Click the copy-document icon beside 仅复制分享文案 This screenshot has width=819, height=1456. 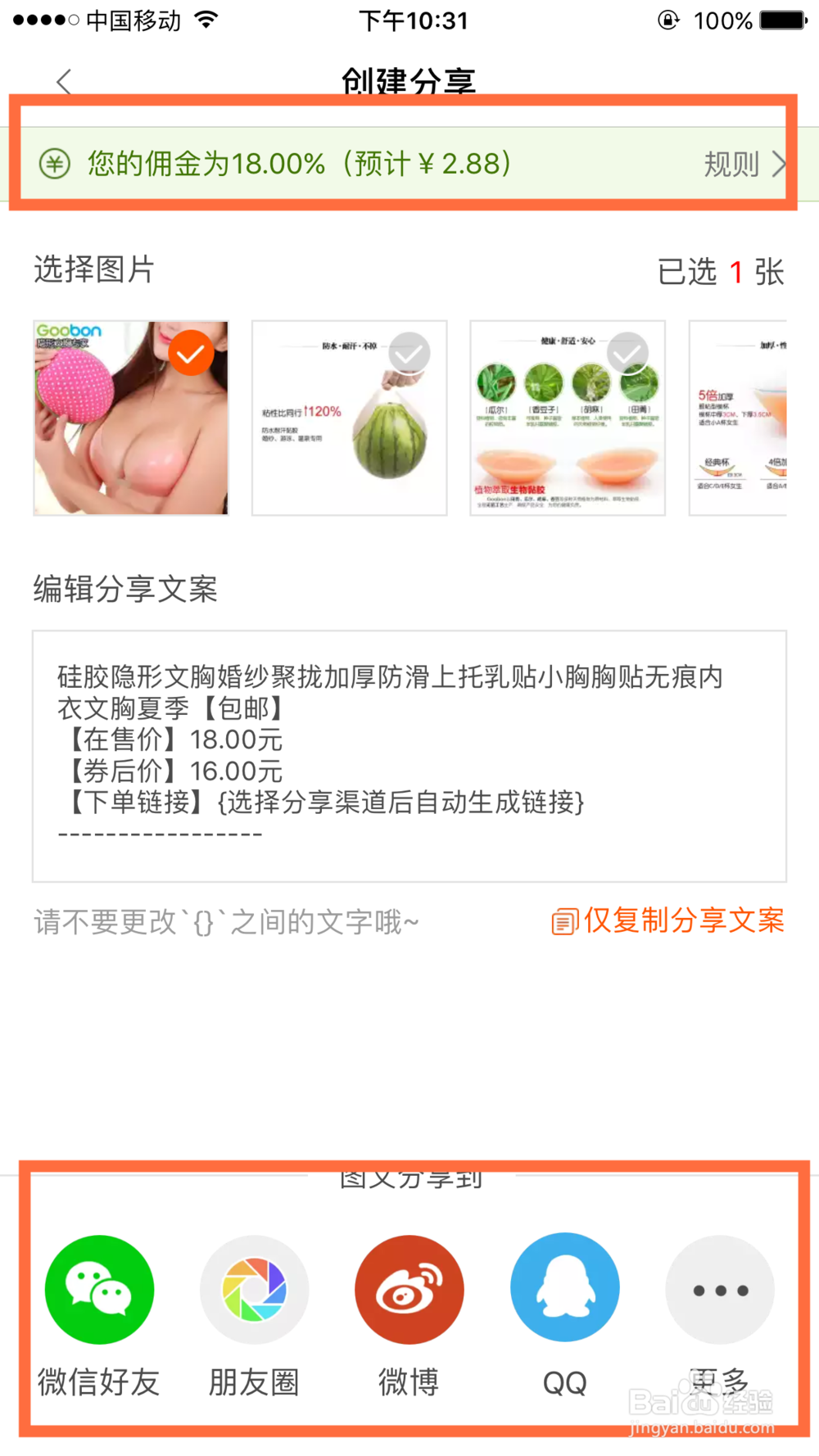click(x=564, y=921)
